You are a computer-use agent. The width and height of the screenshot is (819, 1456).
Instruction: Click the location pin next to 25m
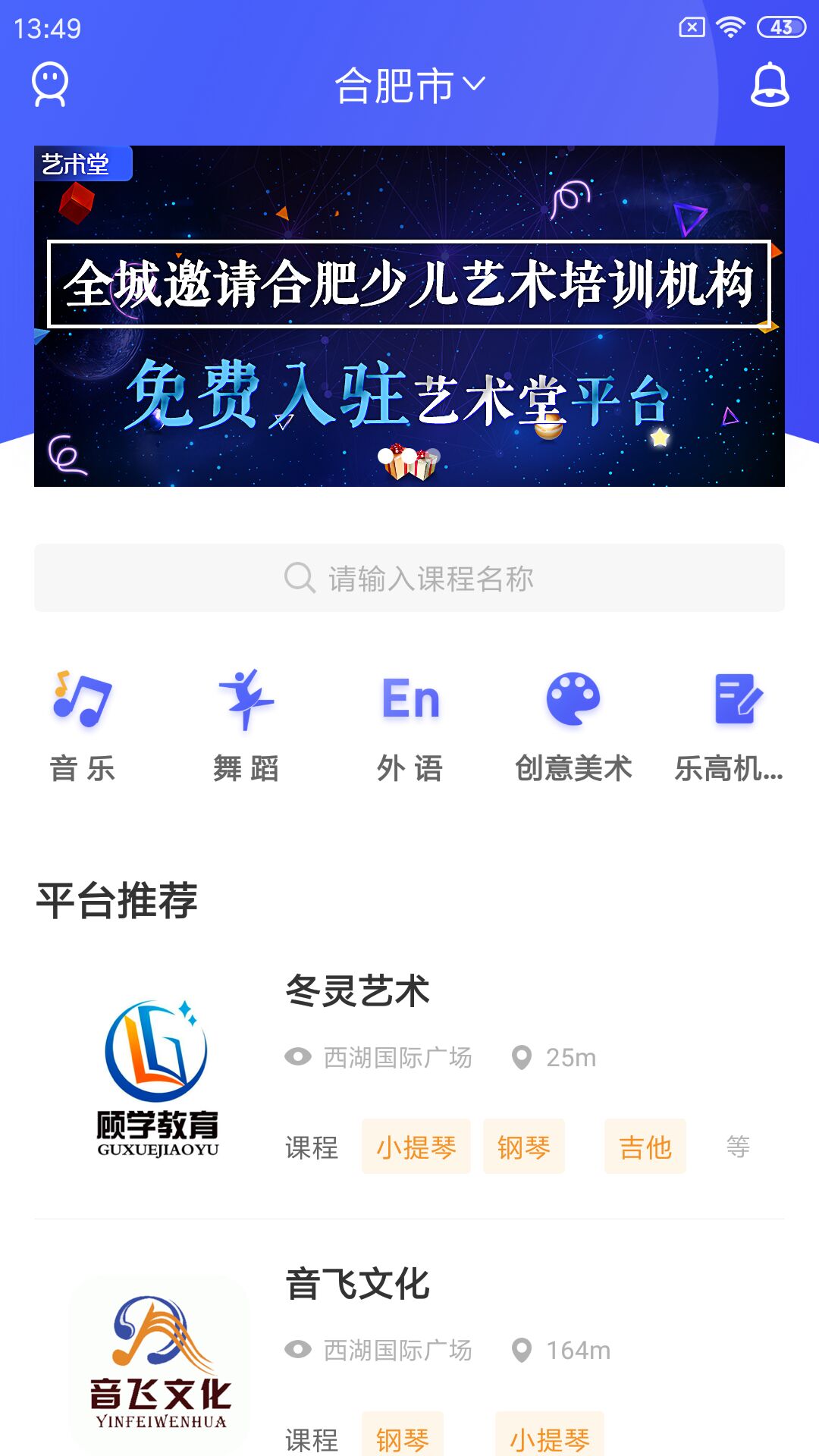522,1056
